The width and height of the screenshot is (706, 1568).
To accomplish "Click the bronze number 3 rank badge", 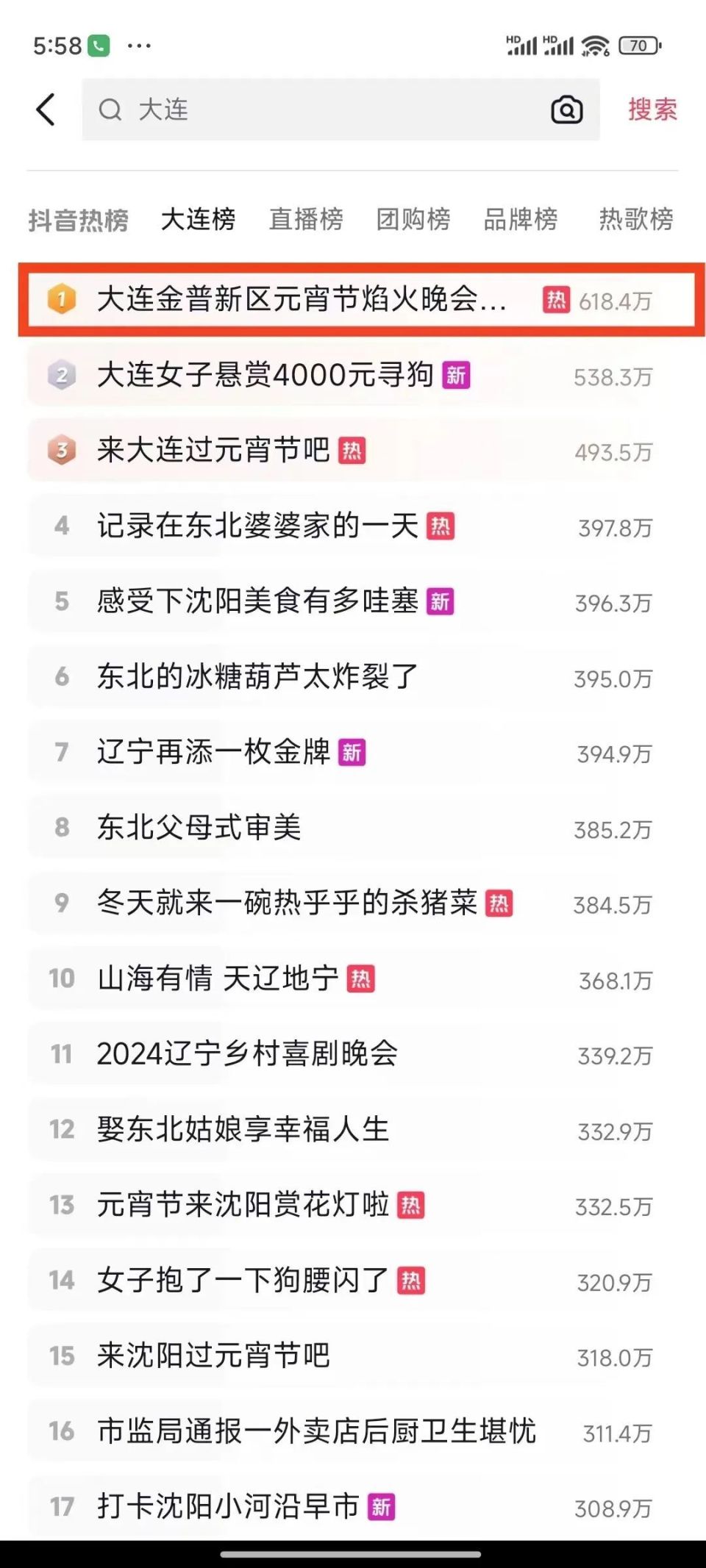I will coord(63,451).
